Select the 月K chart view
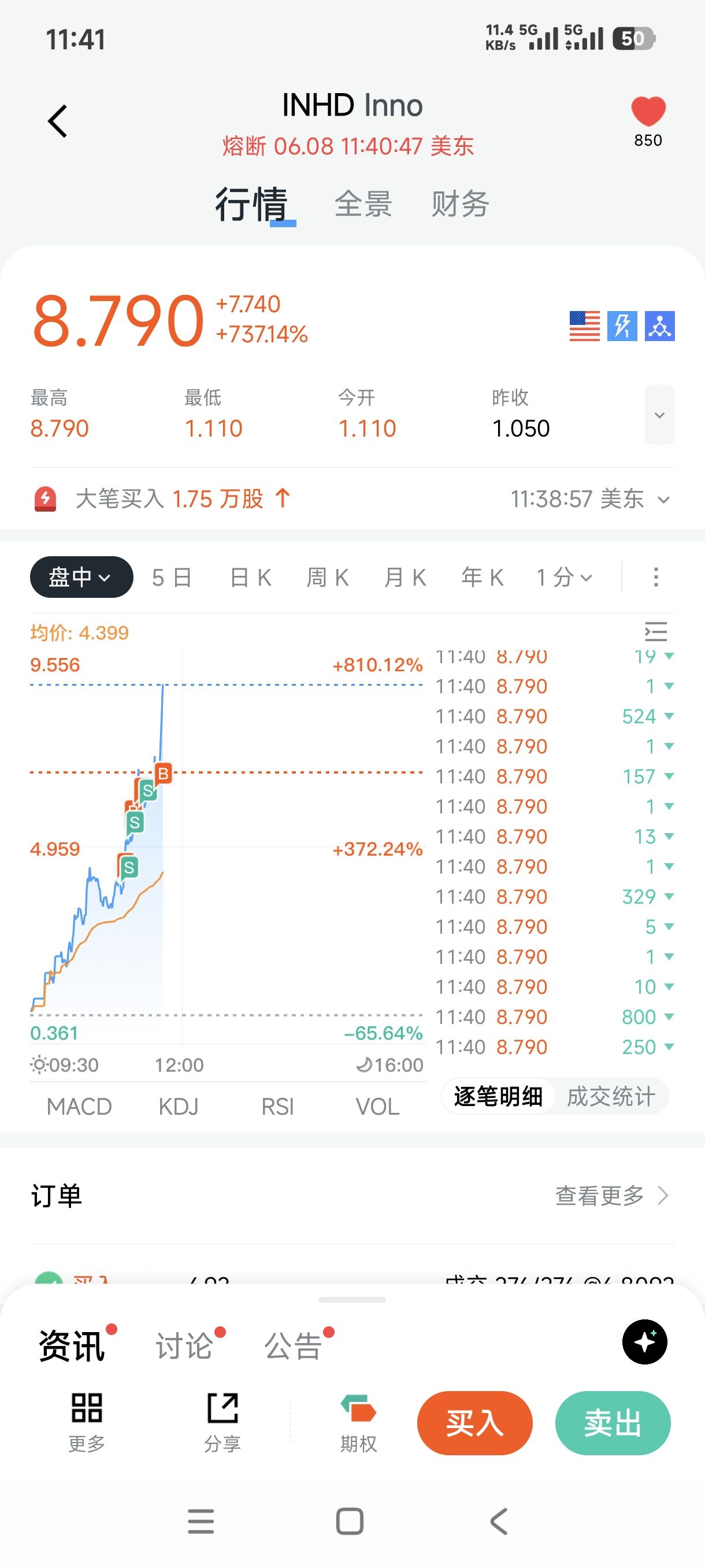 (405, 577)
